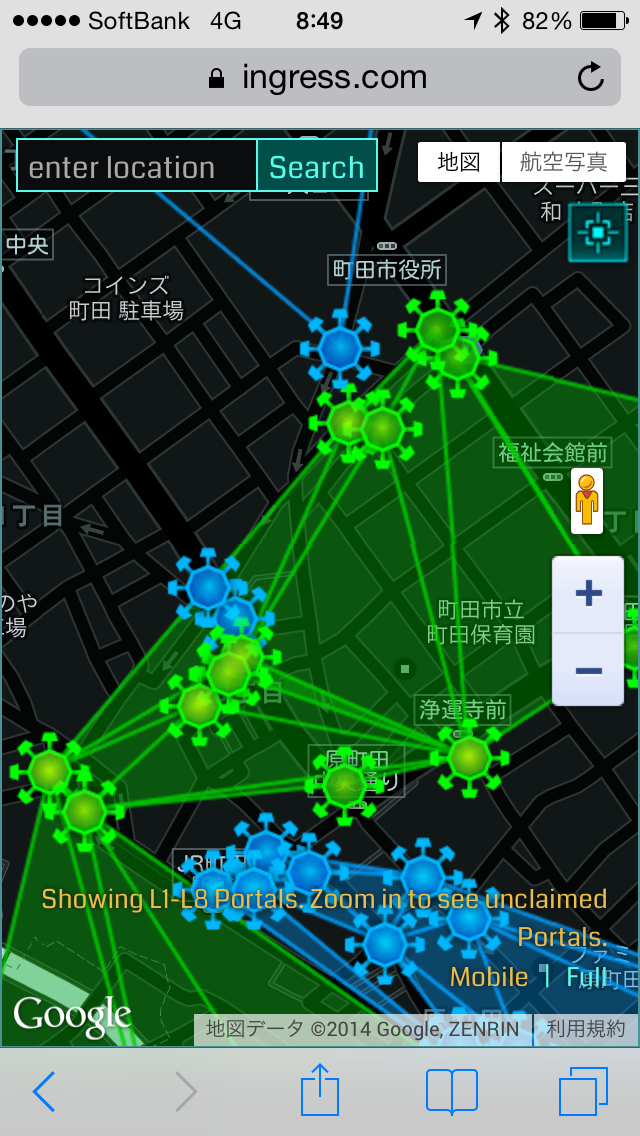Tap the enter location field
The image size is (640, 1136).
(137, 166)
